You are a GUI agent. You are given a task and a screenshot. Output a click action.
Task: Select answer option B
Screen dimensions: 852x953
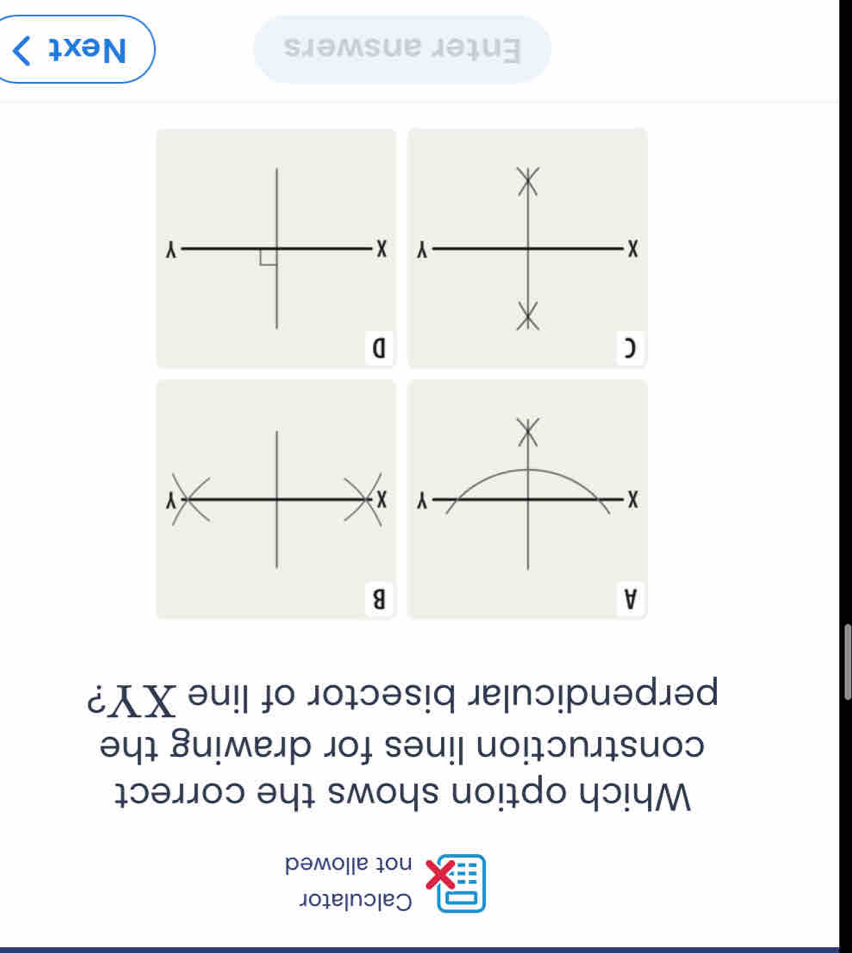(277, 498)
